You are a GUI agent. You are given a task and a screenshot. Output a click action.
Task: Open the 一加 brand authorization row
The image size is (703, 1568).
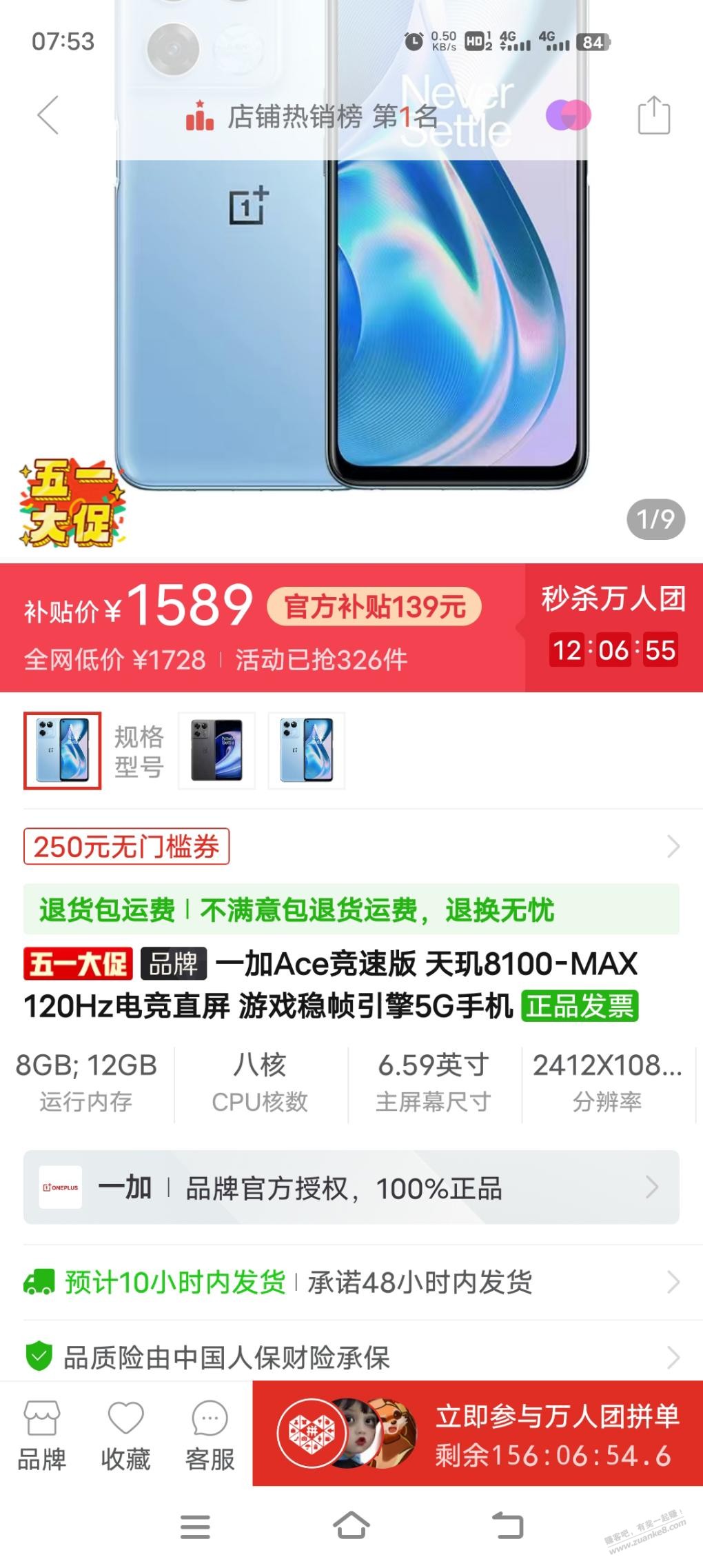(351, 1187)
